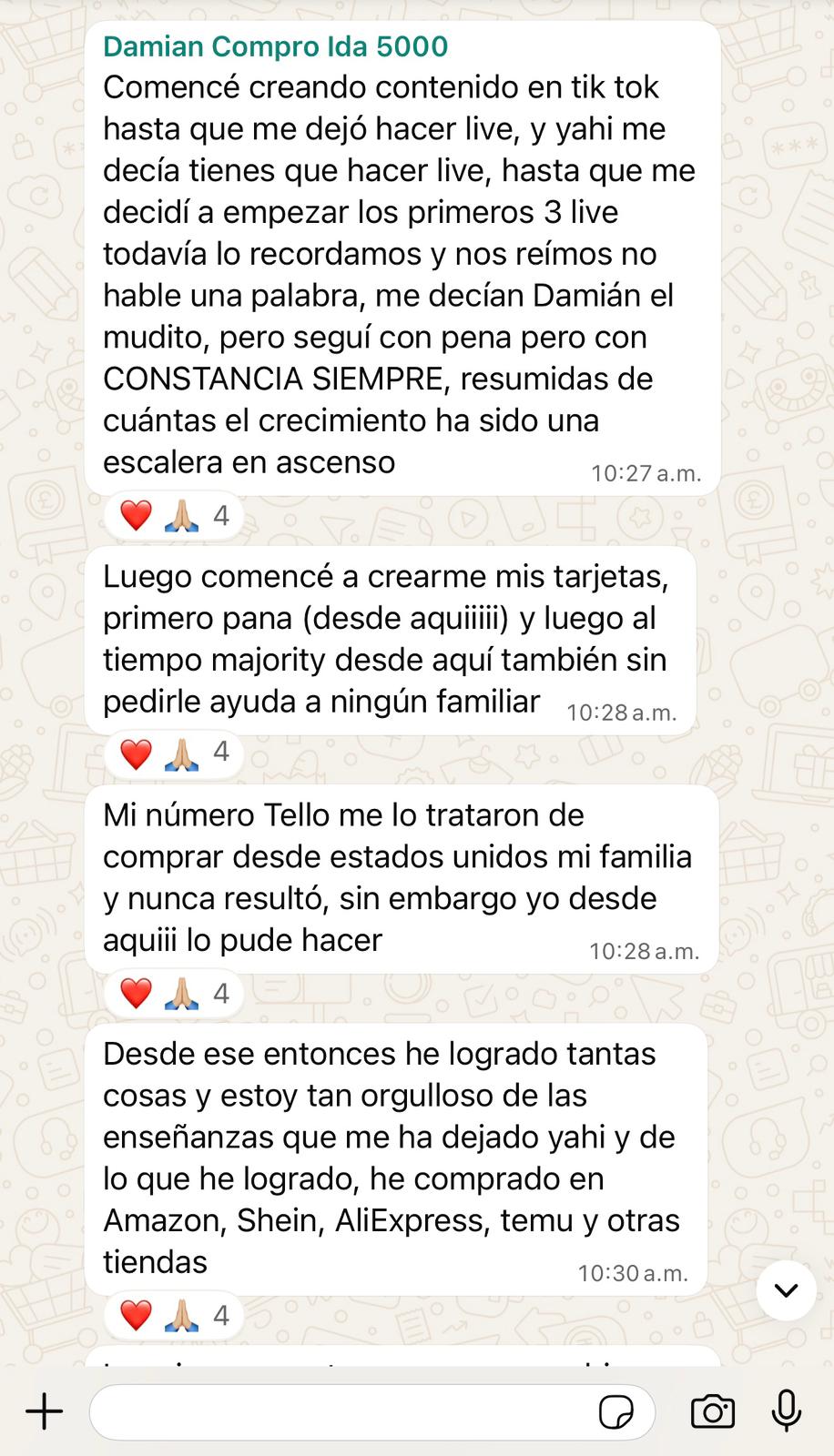Jump to the latest messages

[x=786, y=1290]
